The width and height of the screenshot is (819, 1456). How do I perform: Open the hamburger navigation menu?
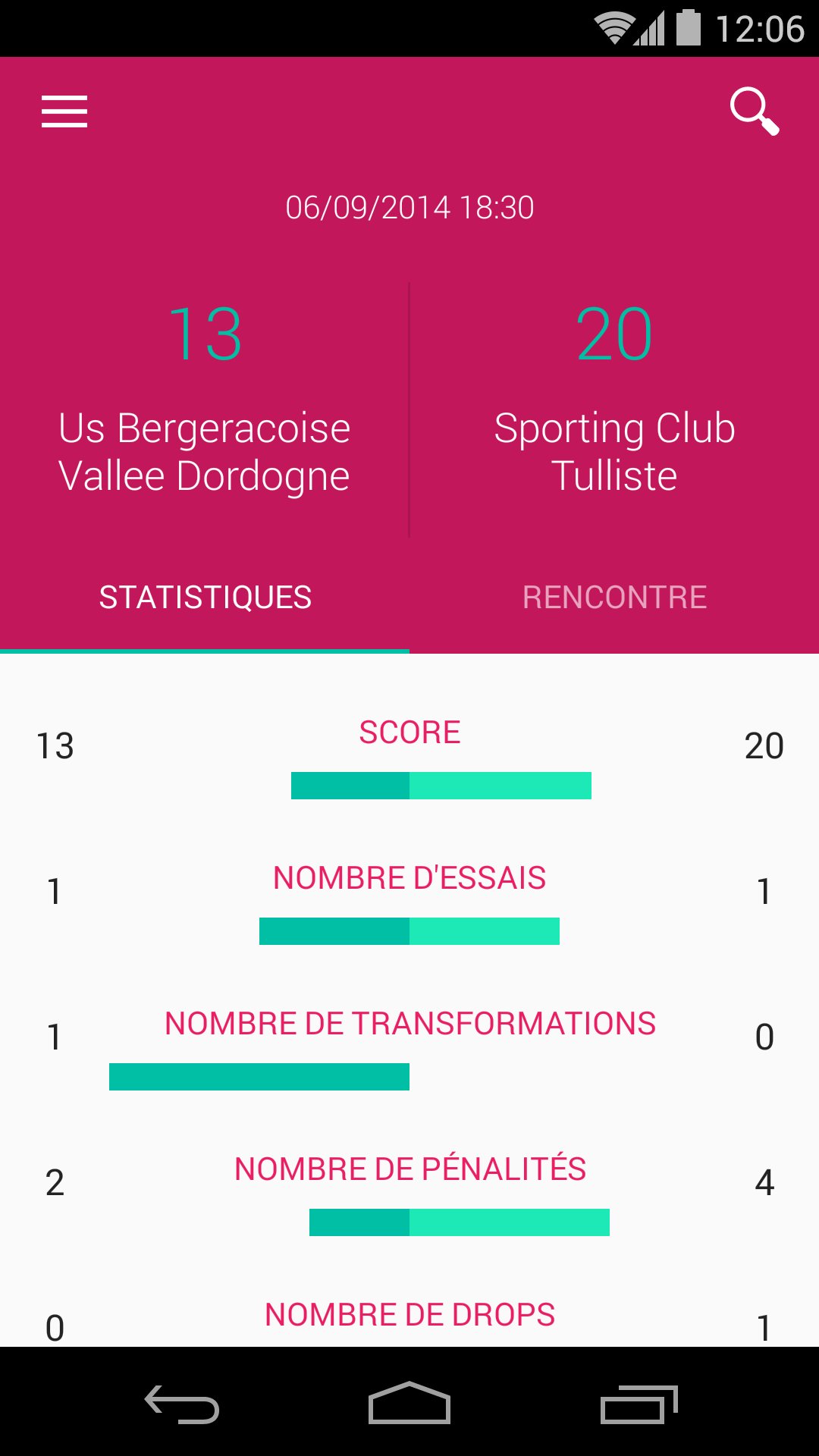[64, 111]
